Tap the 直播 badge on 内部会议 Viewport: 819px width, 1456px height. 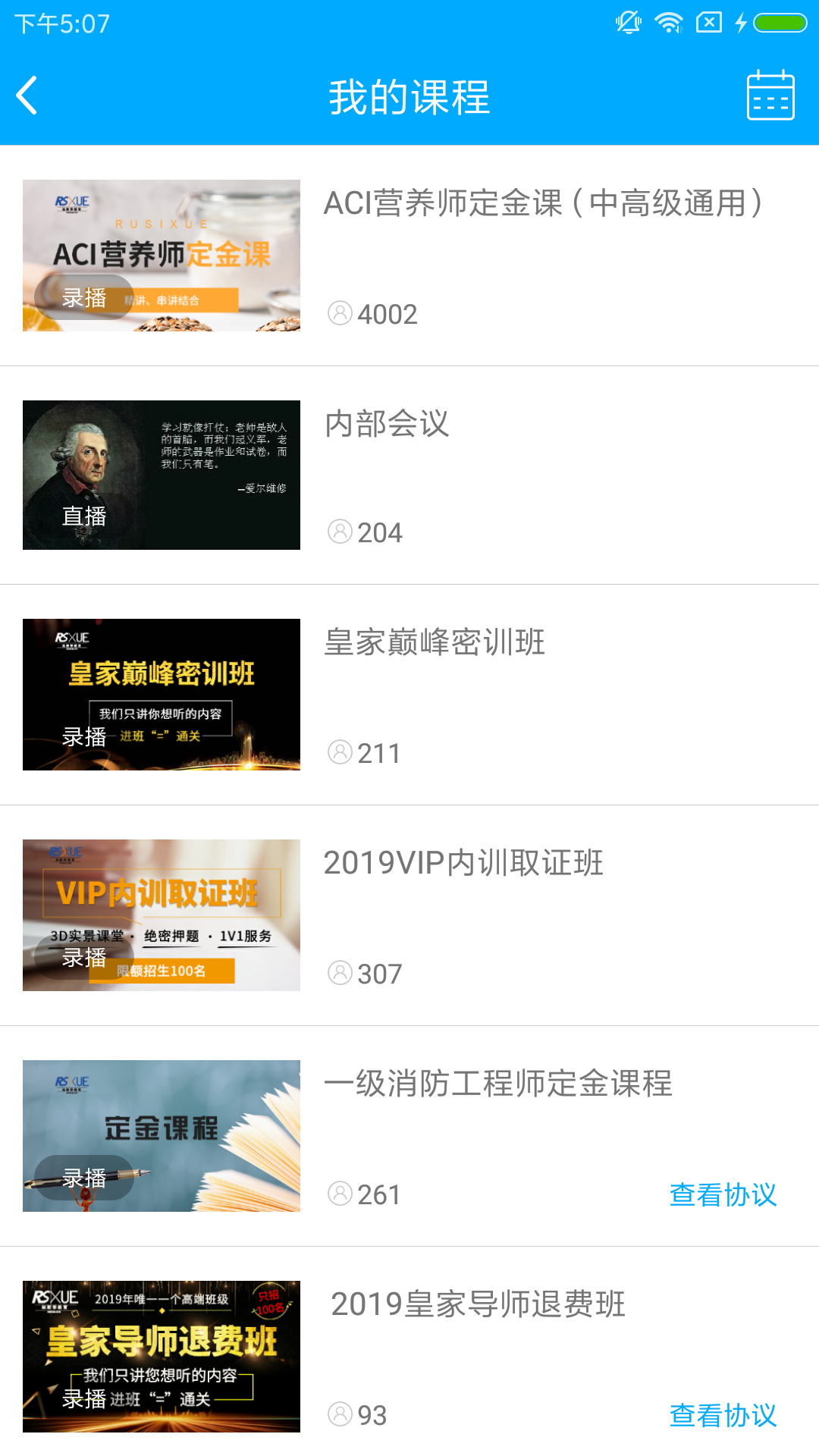[85, 516]
